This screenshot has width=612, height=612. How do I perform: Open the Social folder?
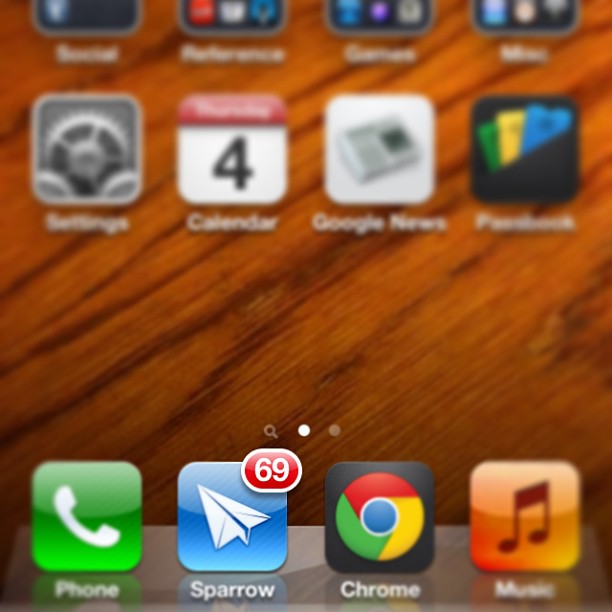click(86, 18)
